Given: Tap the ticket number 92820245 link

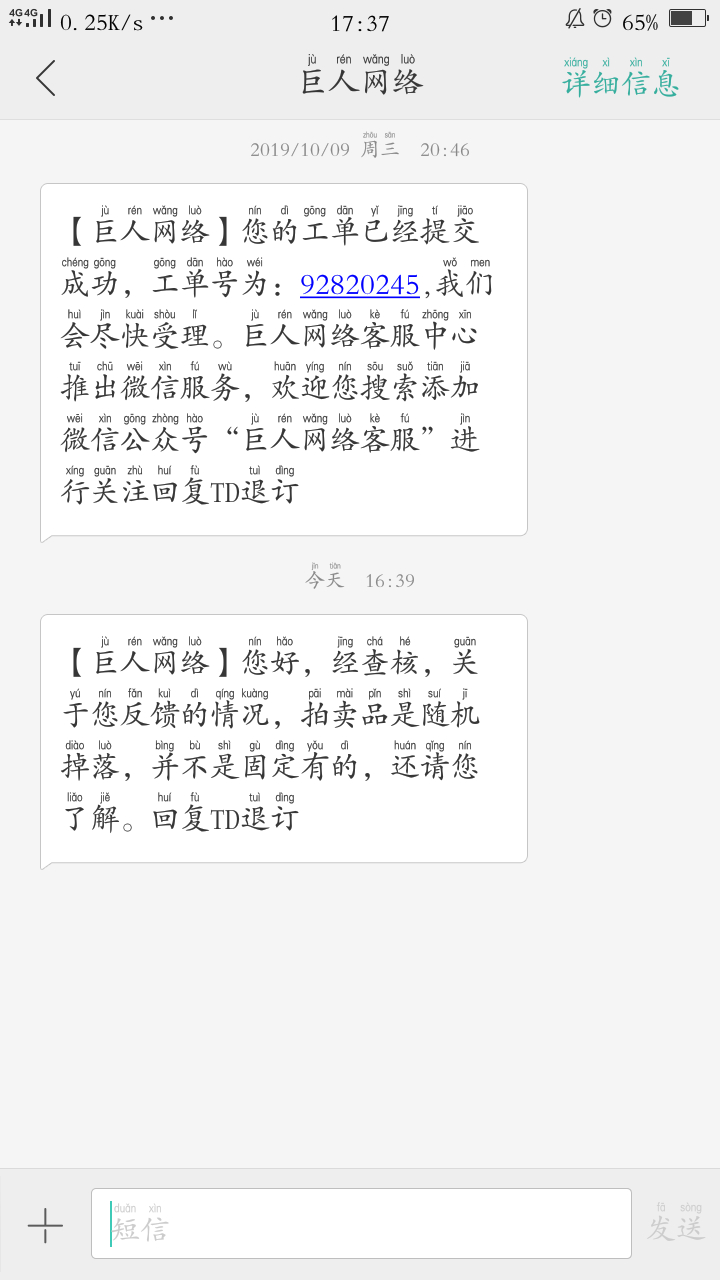Looking at the screenshot, I should [359, 285].
